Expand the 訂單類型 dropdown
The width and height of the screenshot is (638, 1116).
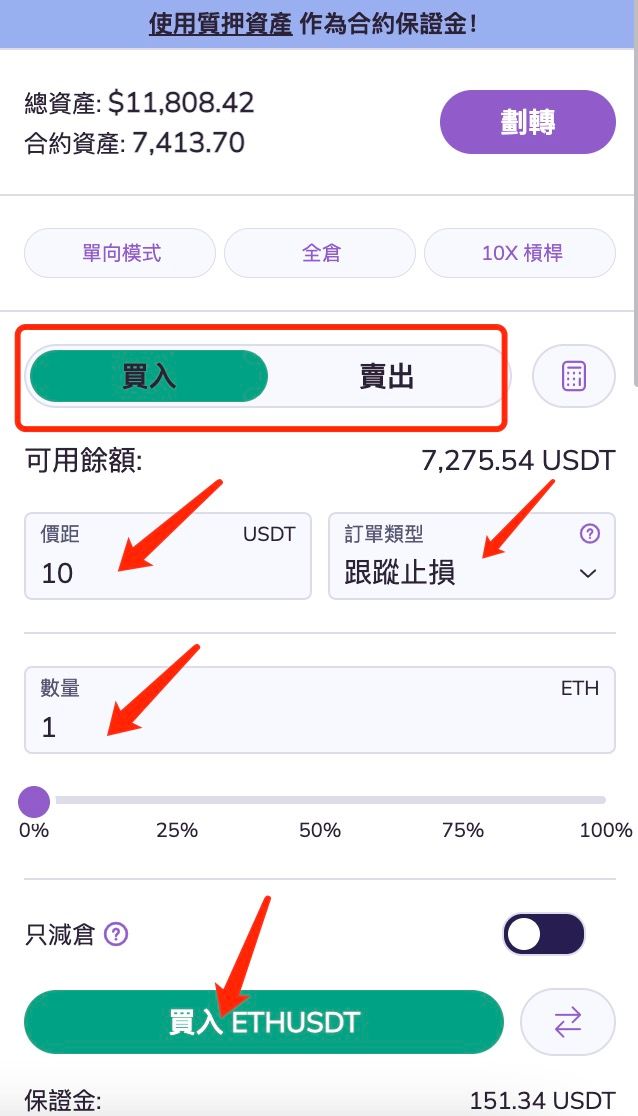click(x=472, y=556)
